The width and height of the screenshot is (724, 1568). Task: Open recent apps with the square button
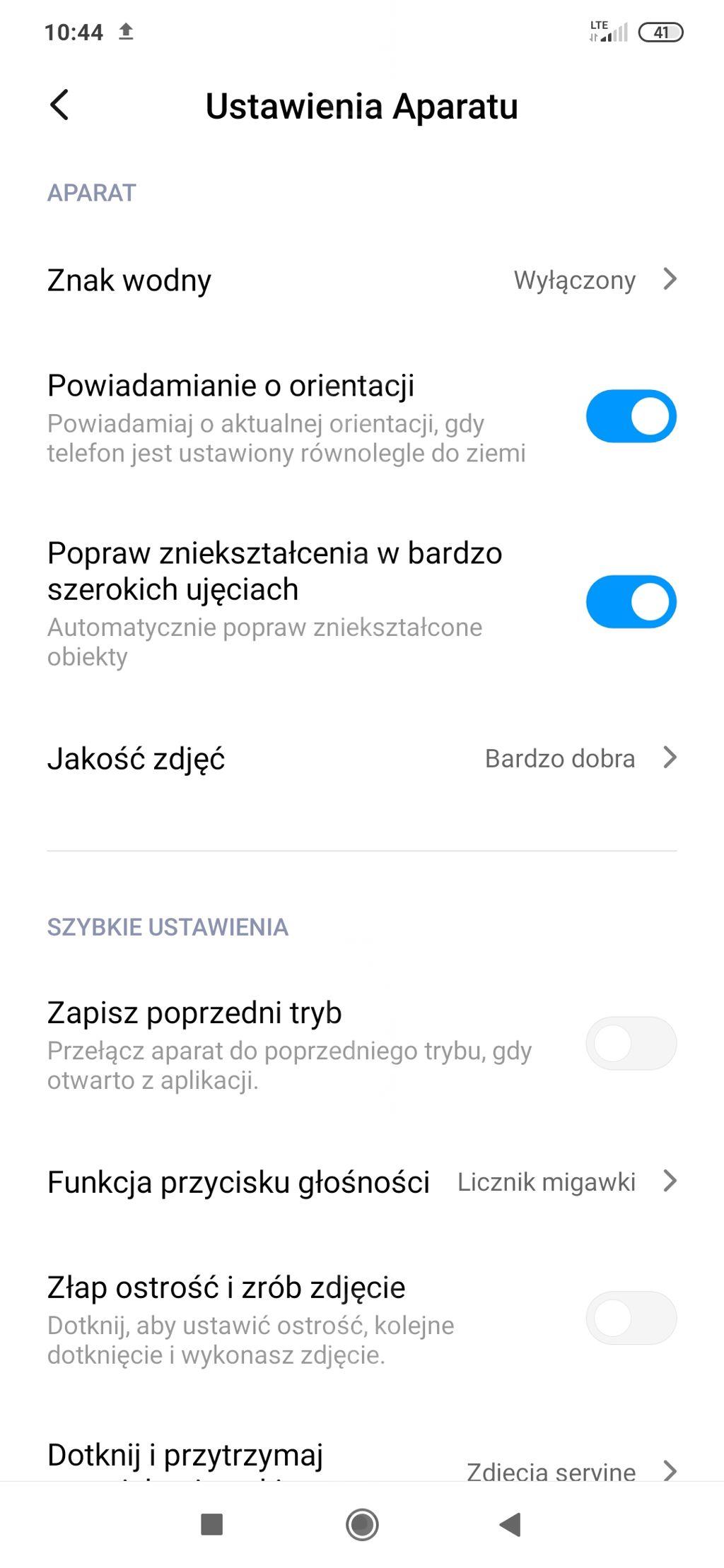pos(212,1524)
